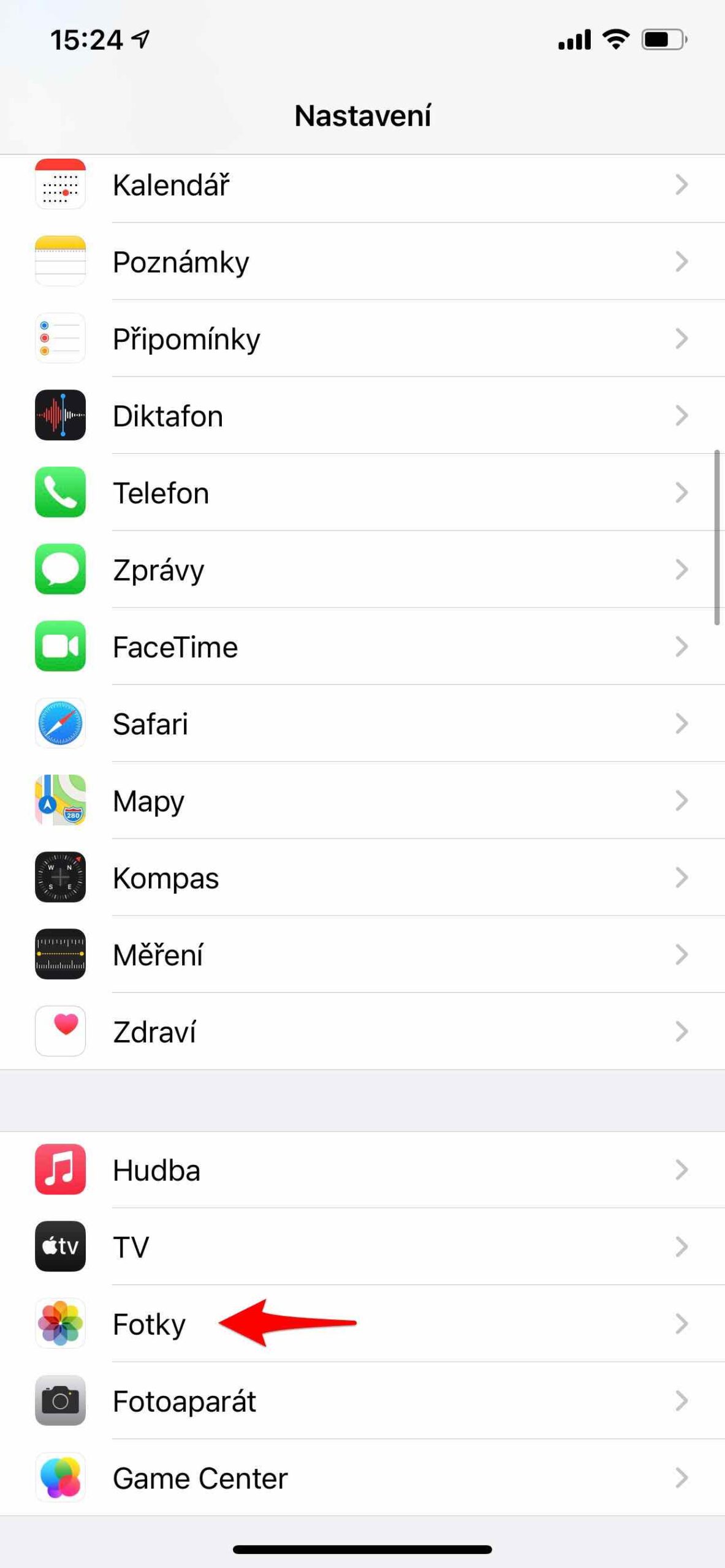Select the Zprávy messages icon
The width and height of the screenshot is (725, 1568).
point(60,569)
